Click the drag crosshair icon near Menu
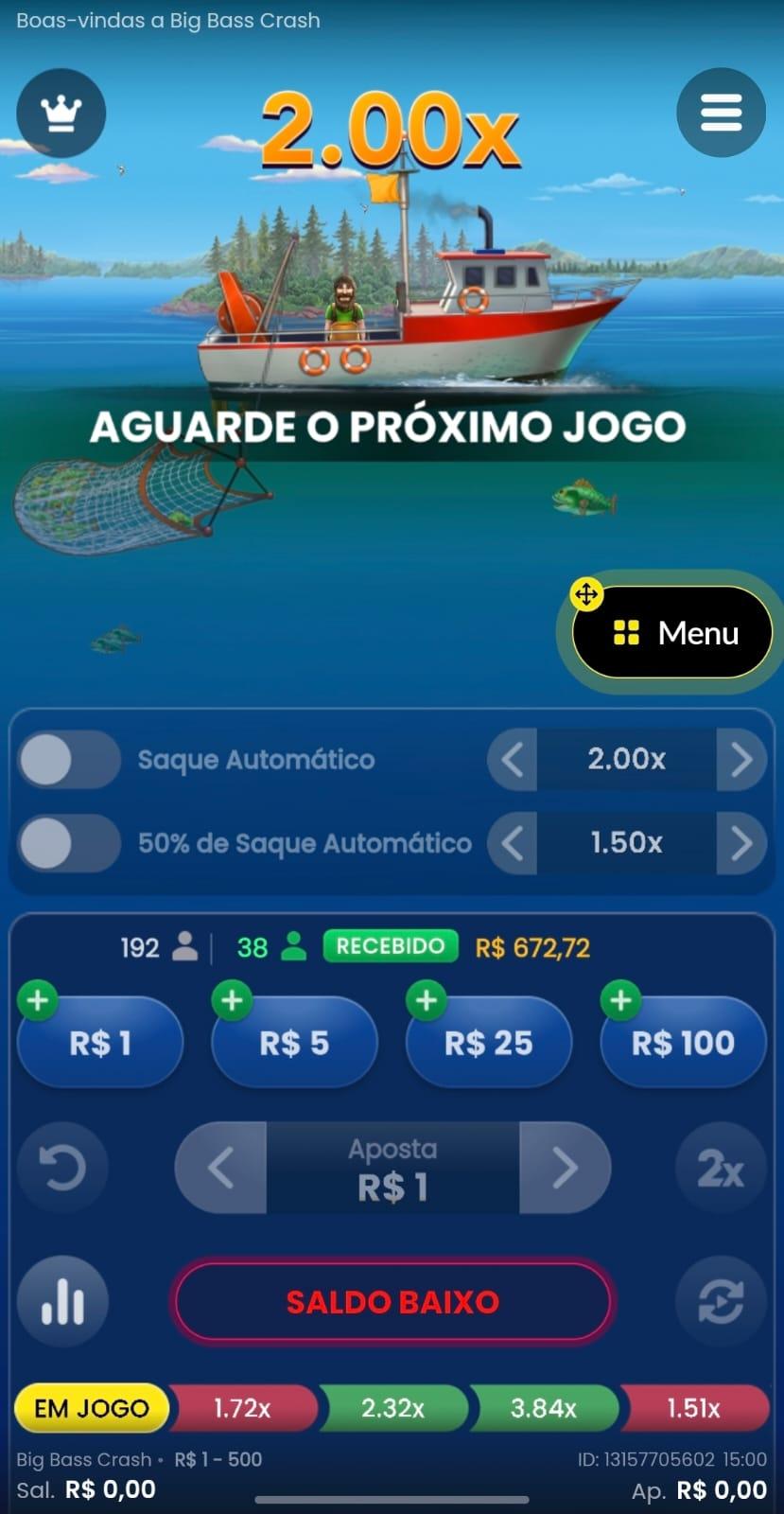 pos(586,595)
